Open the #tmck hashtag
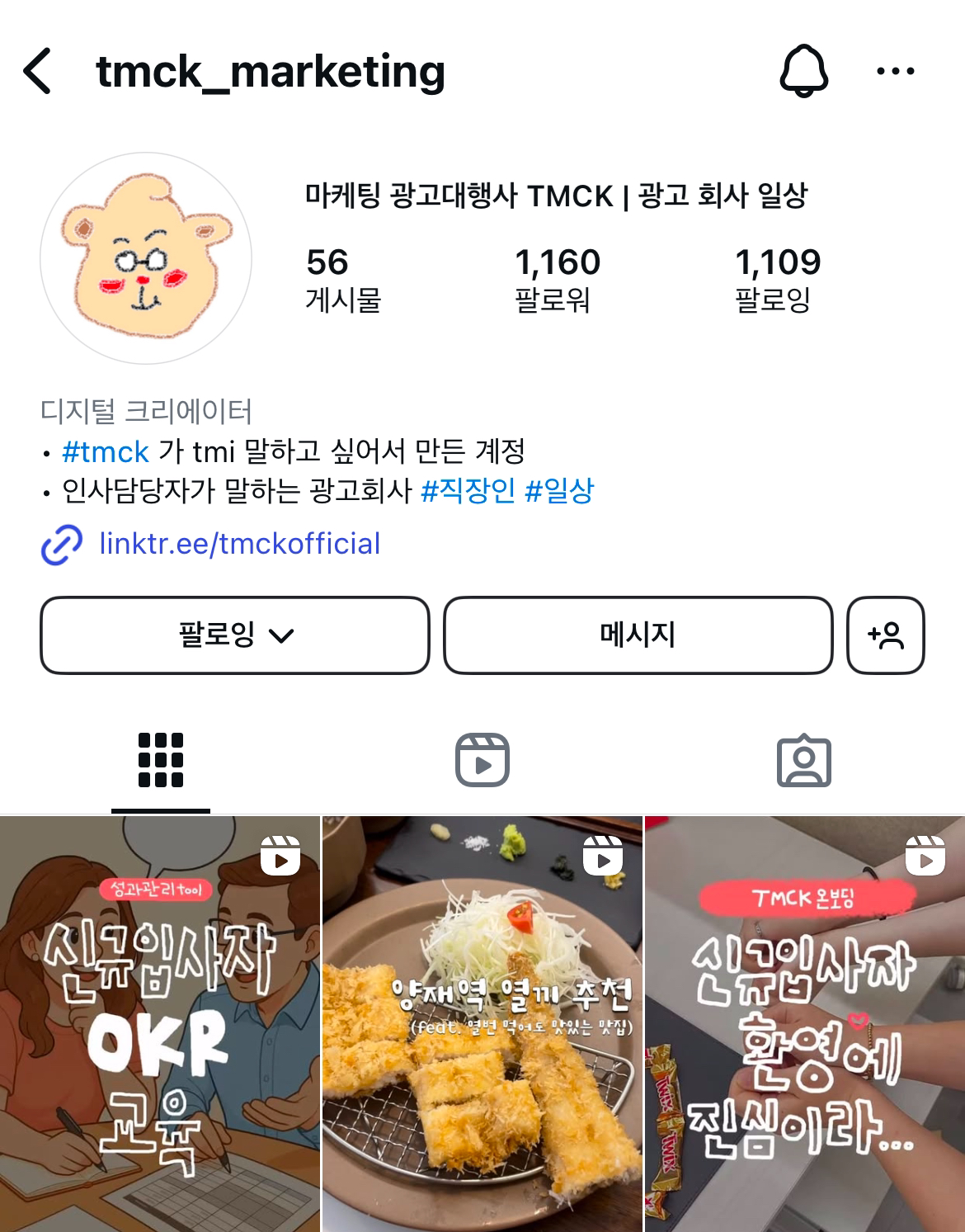965x1232 pixels. (106, 451)
